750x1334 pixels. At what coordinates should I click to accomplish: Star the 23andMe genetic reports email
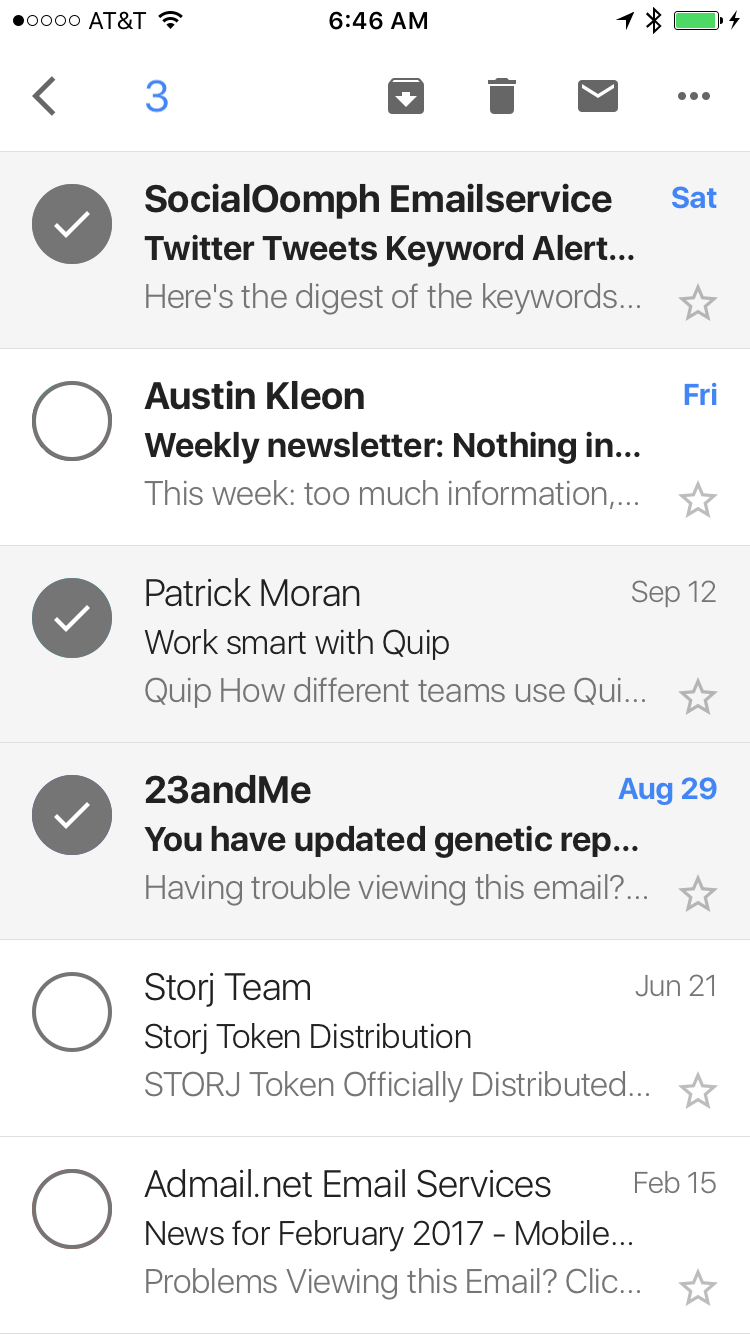(x=698, y=893)
